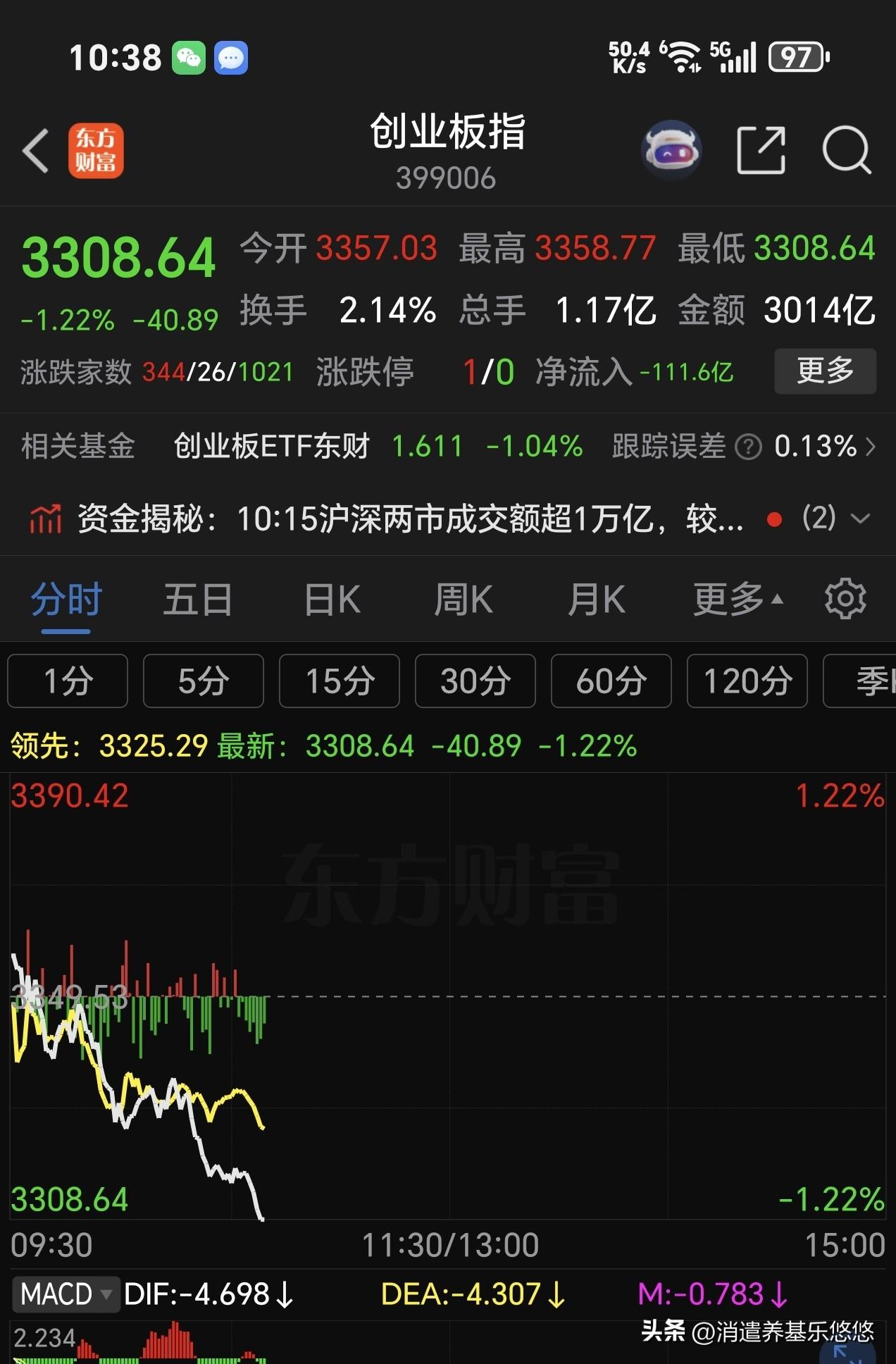Image resolution: width=896 pixels, height=1364 pixels.
Task: Open 创业板ETF东财 fund link
Action: (270, 446)
